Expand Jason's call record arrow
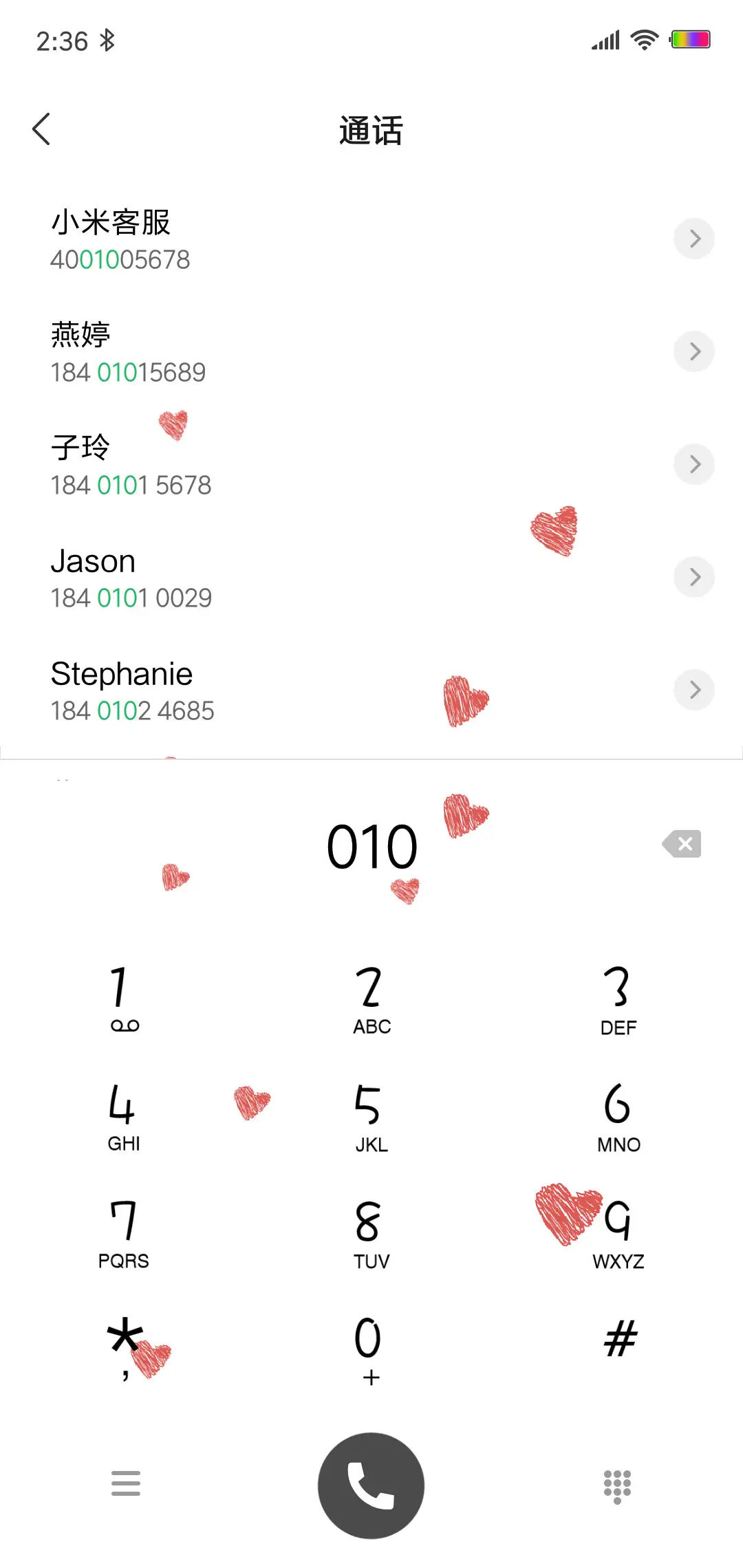The width and height of the screenshot is (743, 1568). tap(694, 577)
